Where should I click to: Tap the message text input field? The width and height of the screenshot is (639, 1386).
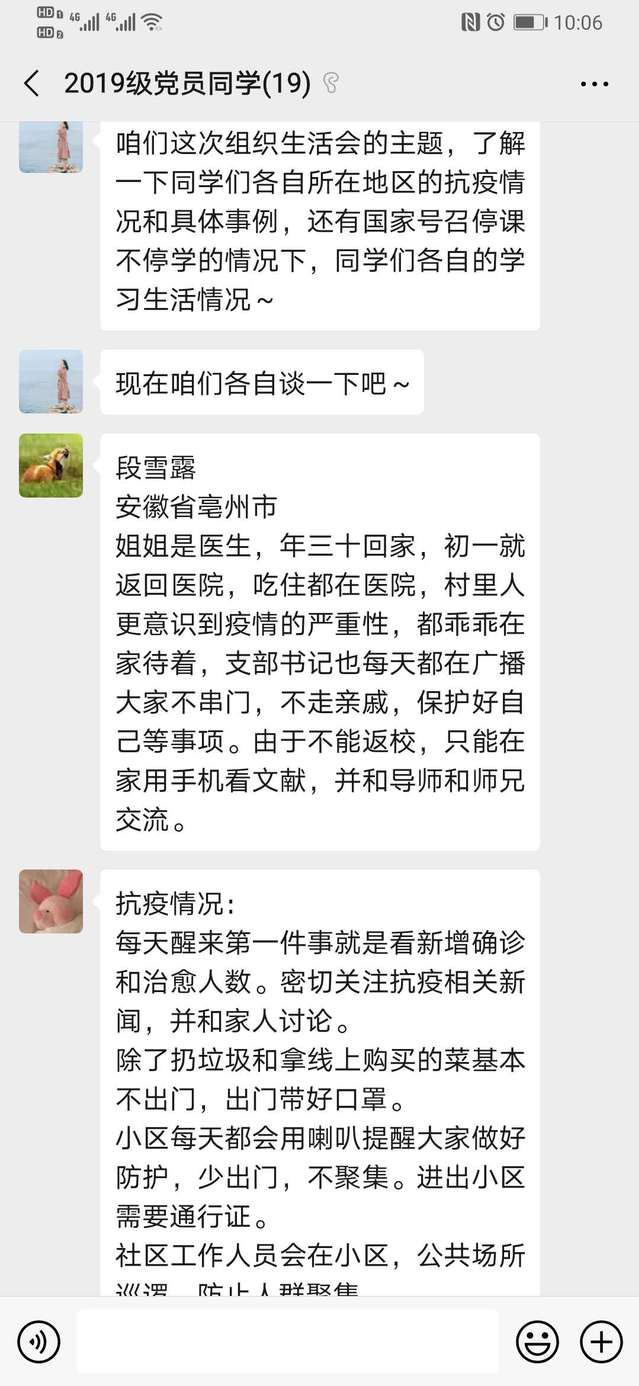(x=287, y=1341)
